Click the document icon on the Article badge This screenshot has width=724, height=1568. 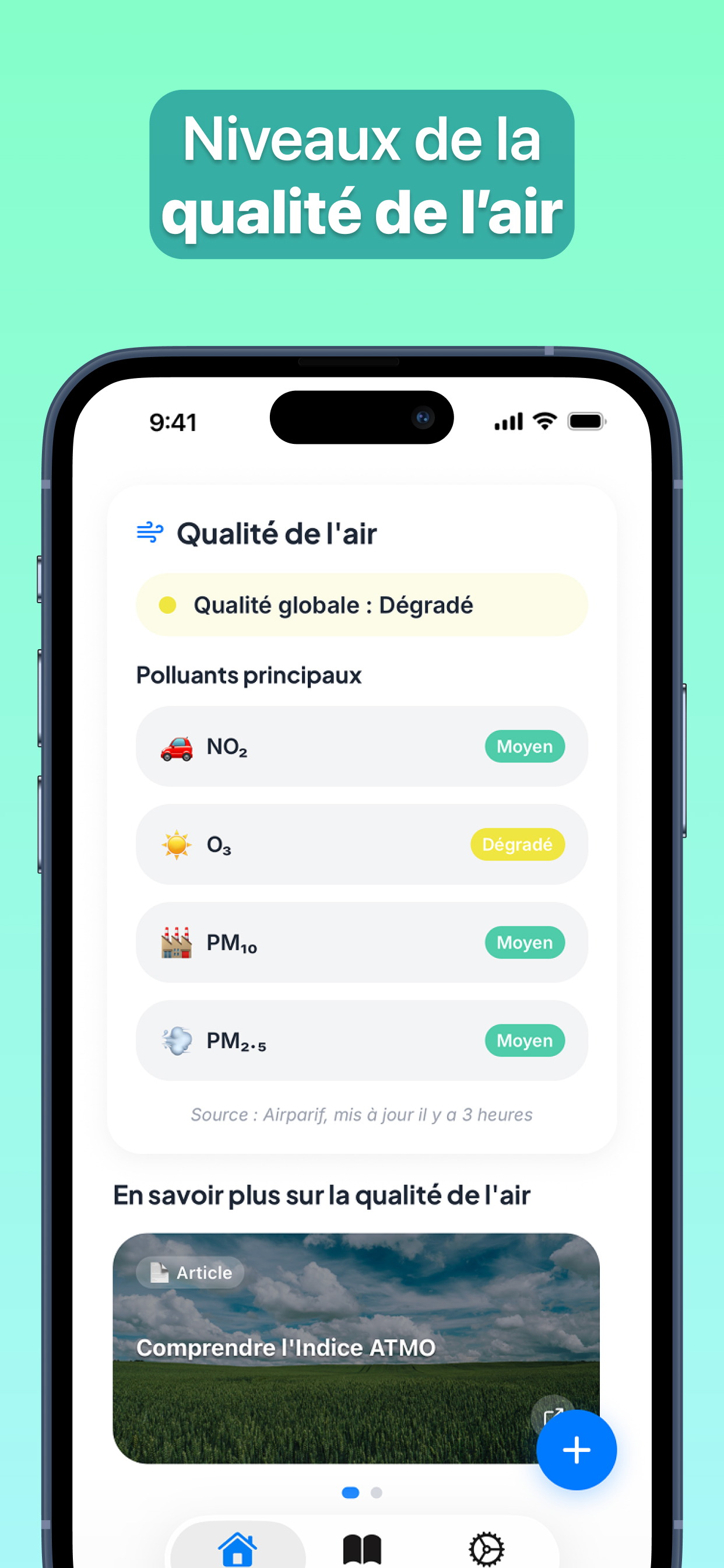coord(159,1272)
